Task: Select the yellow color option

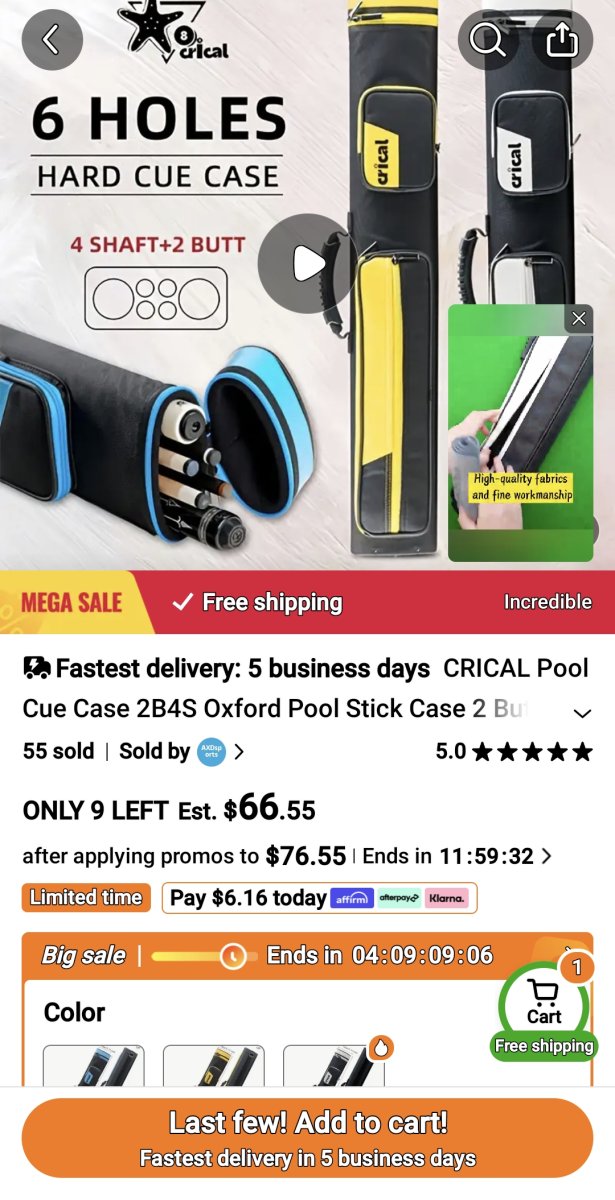Action: coord(213,1066)
